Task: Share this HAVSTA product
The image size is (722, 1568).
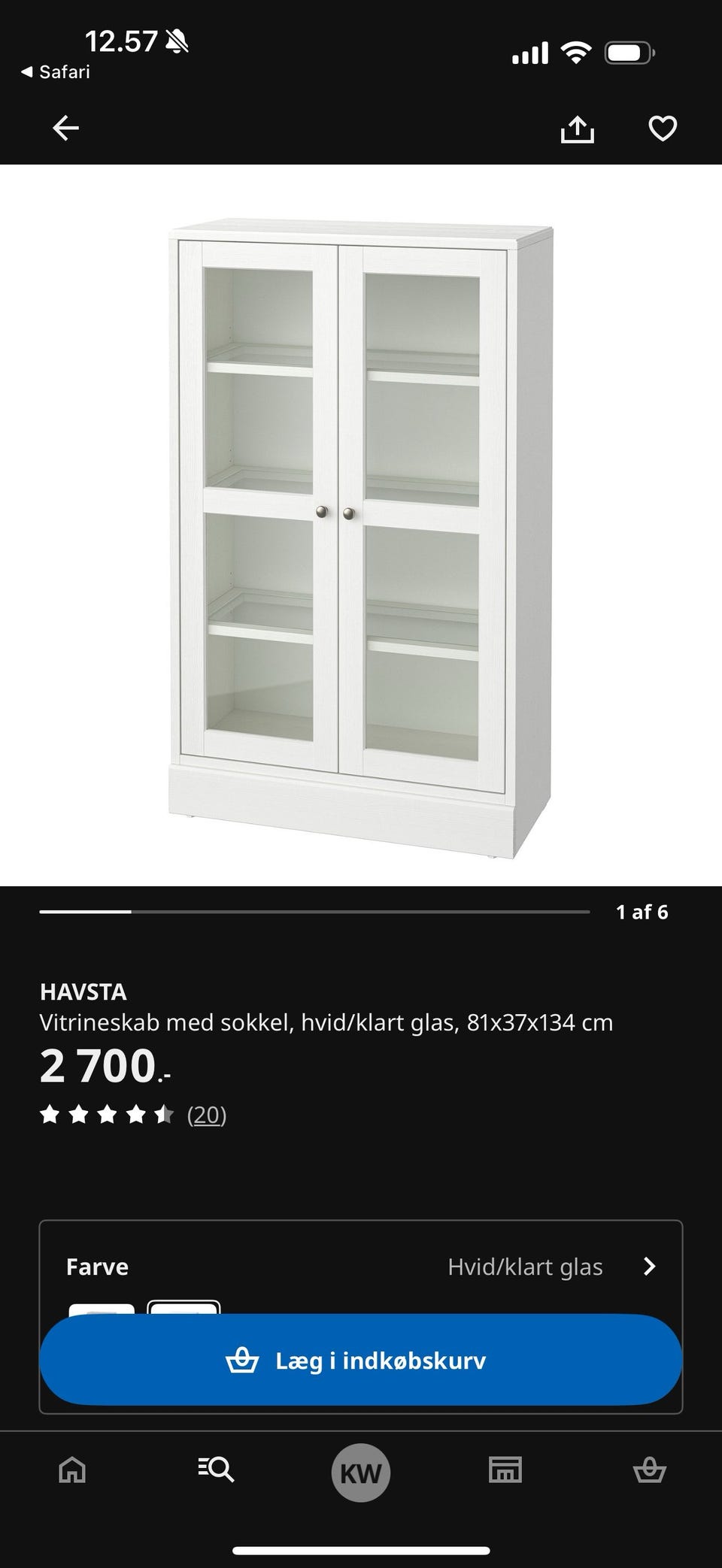Action: 577,129
